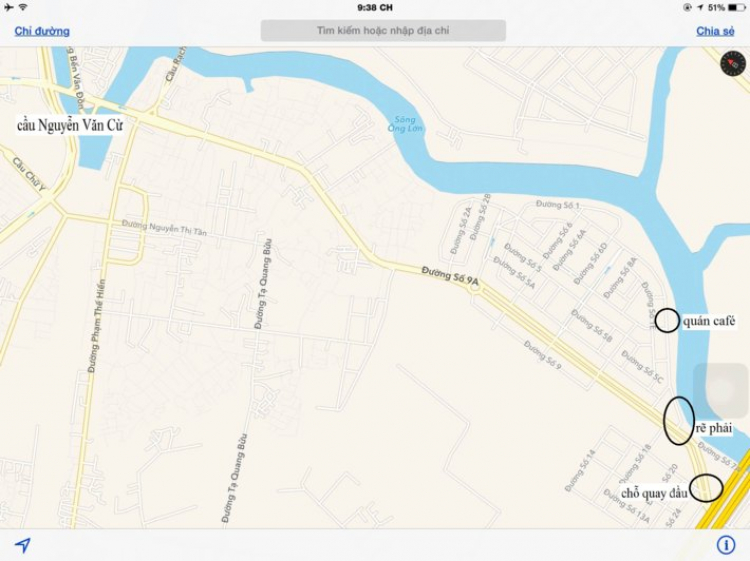Open the map info settings button

click(x=726, y=545)
